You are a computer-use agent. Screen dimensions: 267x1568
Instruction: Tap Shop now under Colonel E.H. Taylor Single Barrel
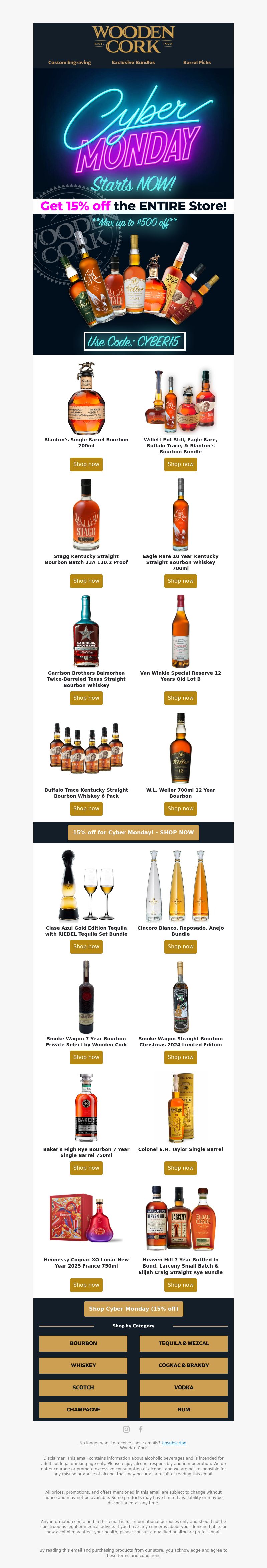click(x=181, y=1168)
